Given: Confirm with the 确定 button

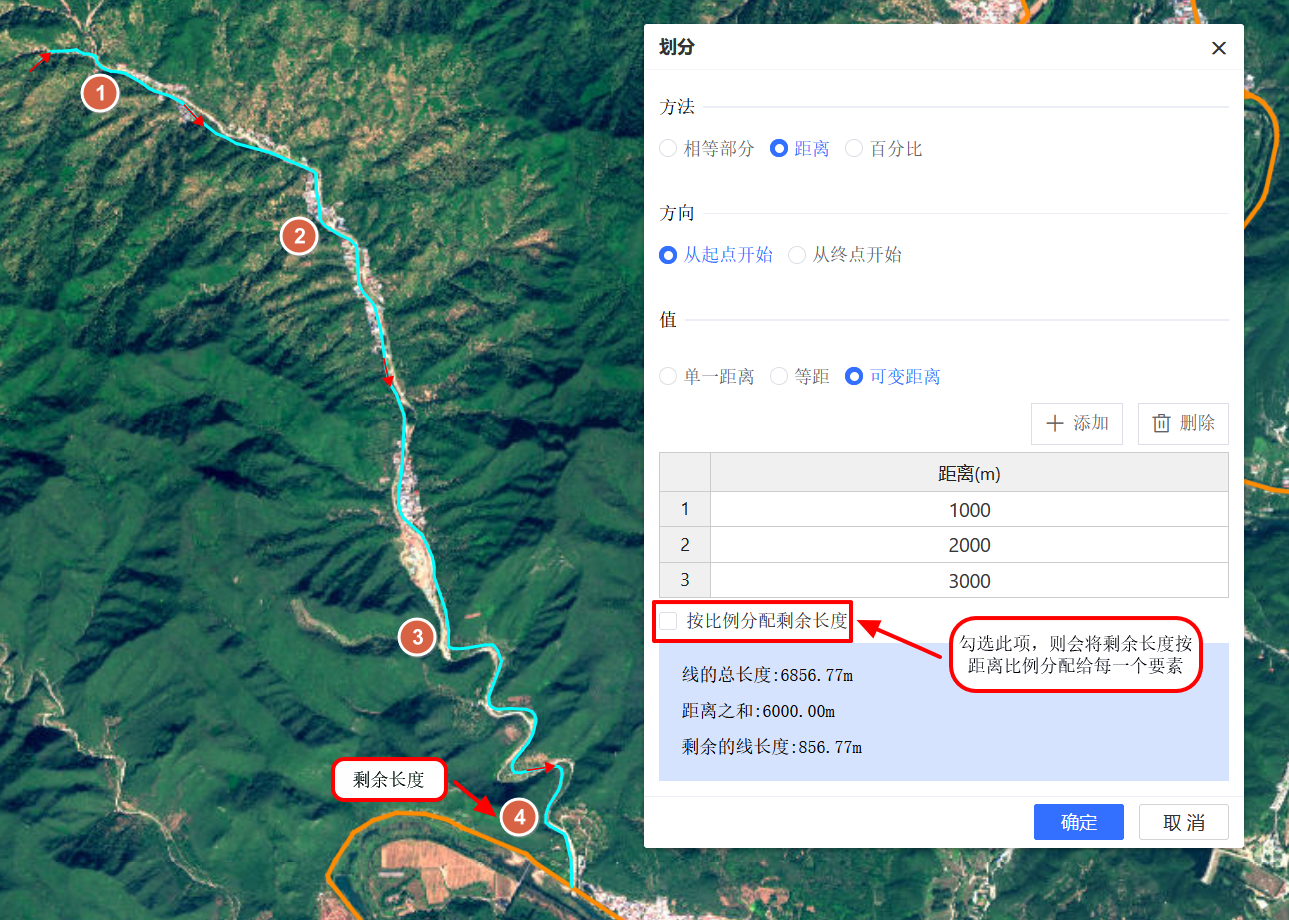Looking at the screenshot, I should click(1078, 822).
